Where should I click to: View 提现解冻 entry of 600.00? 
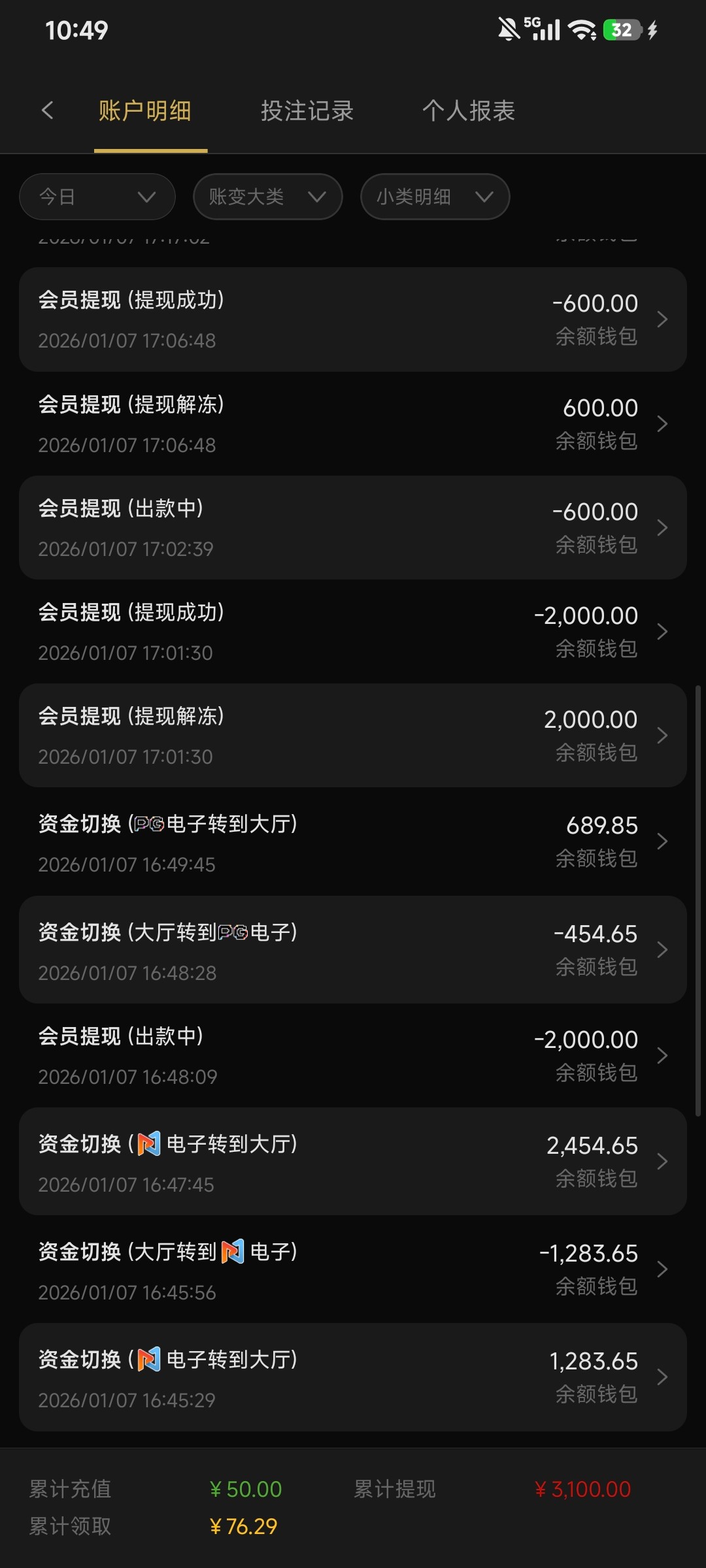(x=353, y=424)
